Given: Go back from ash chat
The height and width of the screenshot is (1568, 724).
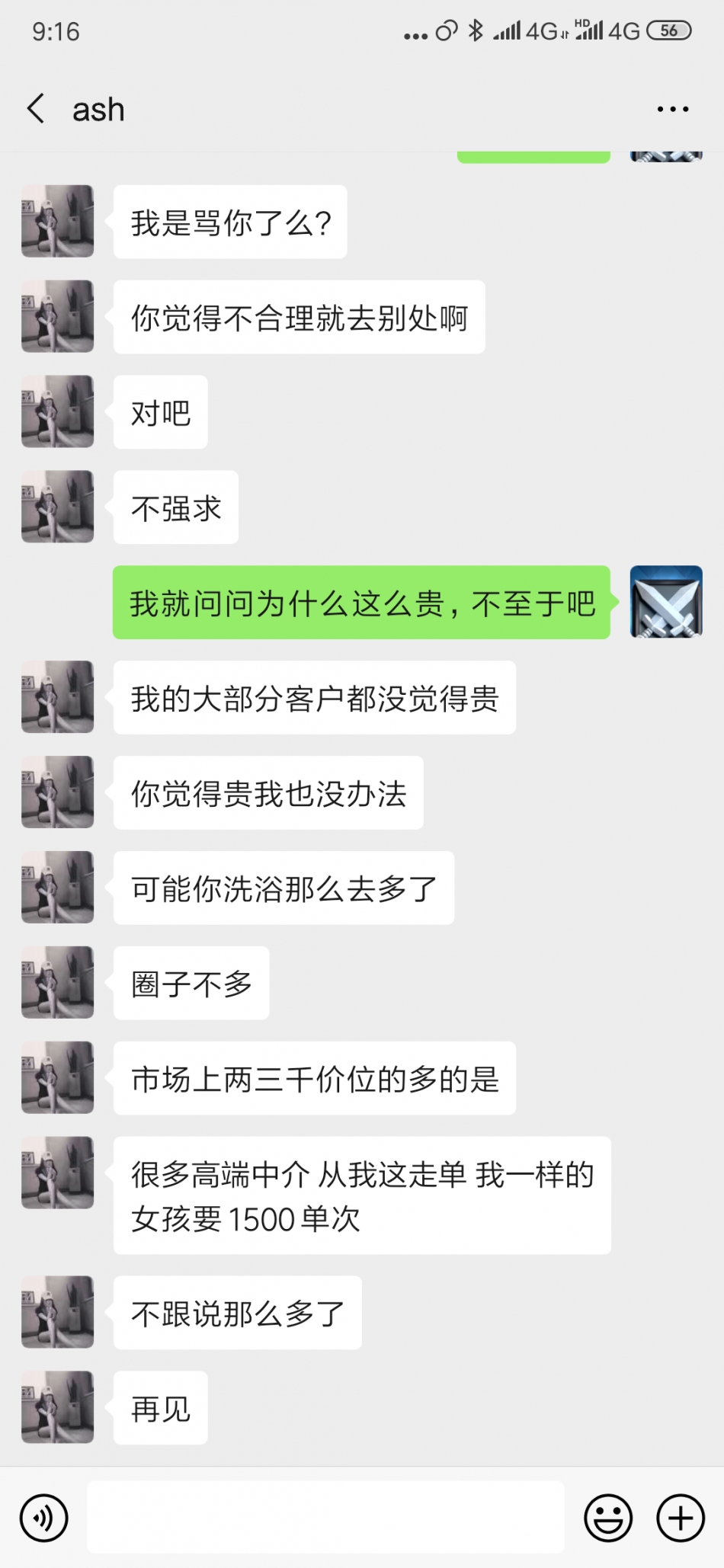Looking at the screenshot, I should click(x=36, y=109).
